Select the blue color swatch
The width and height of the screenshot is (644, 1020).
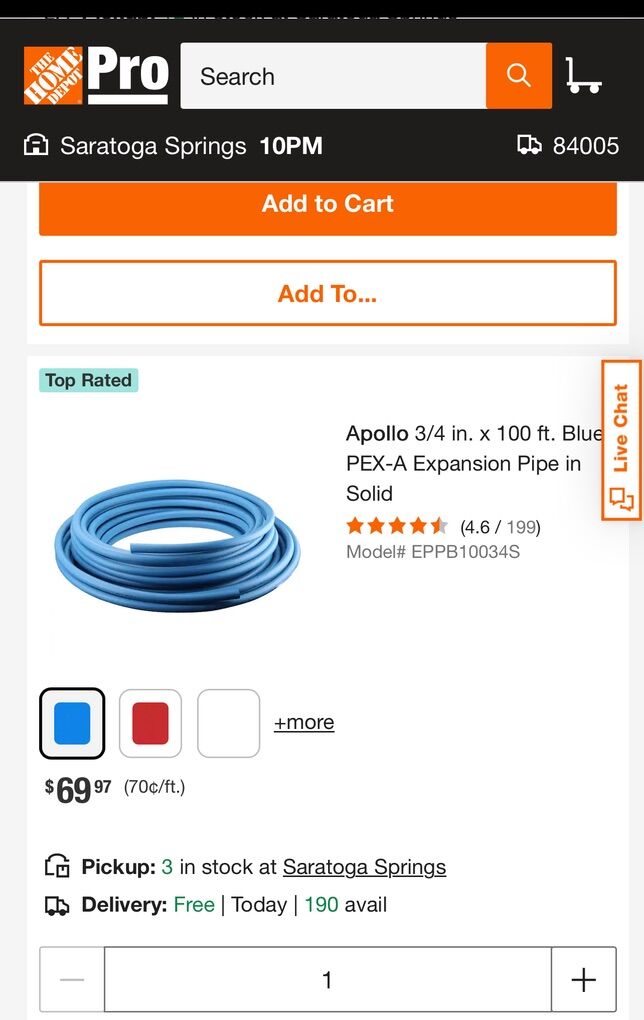coord(72,723)
